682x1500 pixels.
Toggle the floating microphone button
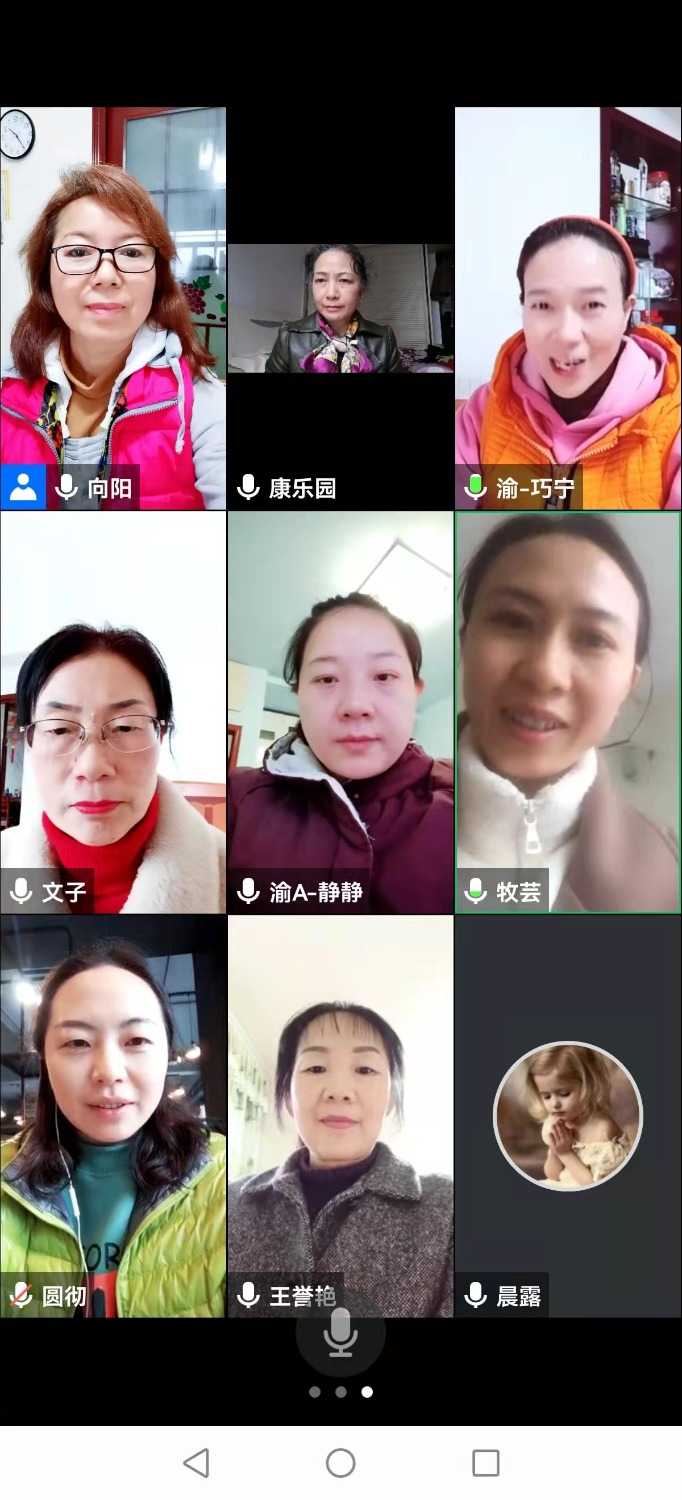point(340,1333)
